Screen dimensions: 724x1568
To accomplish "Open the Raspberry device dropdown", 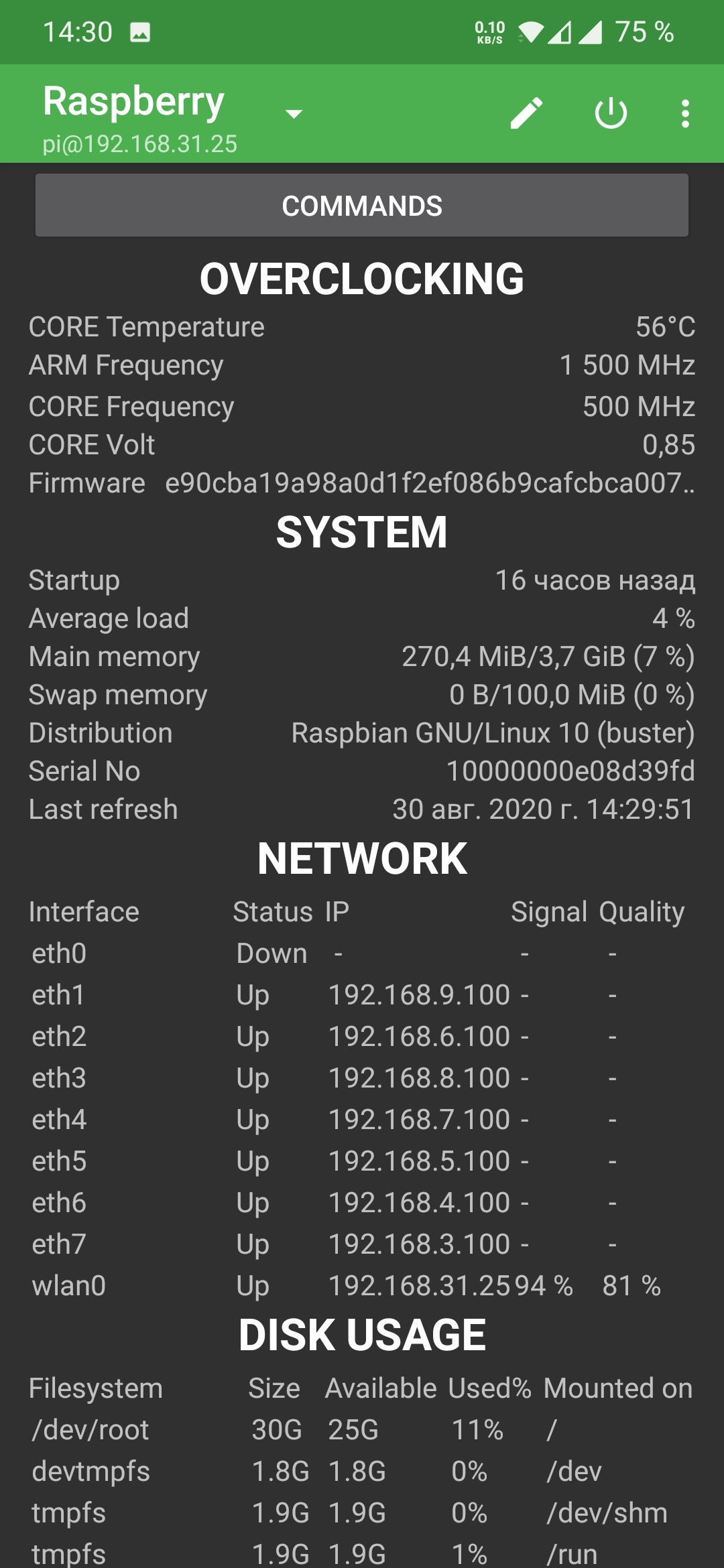I will pyautogui.click(x=294, y=113).
